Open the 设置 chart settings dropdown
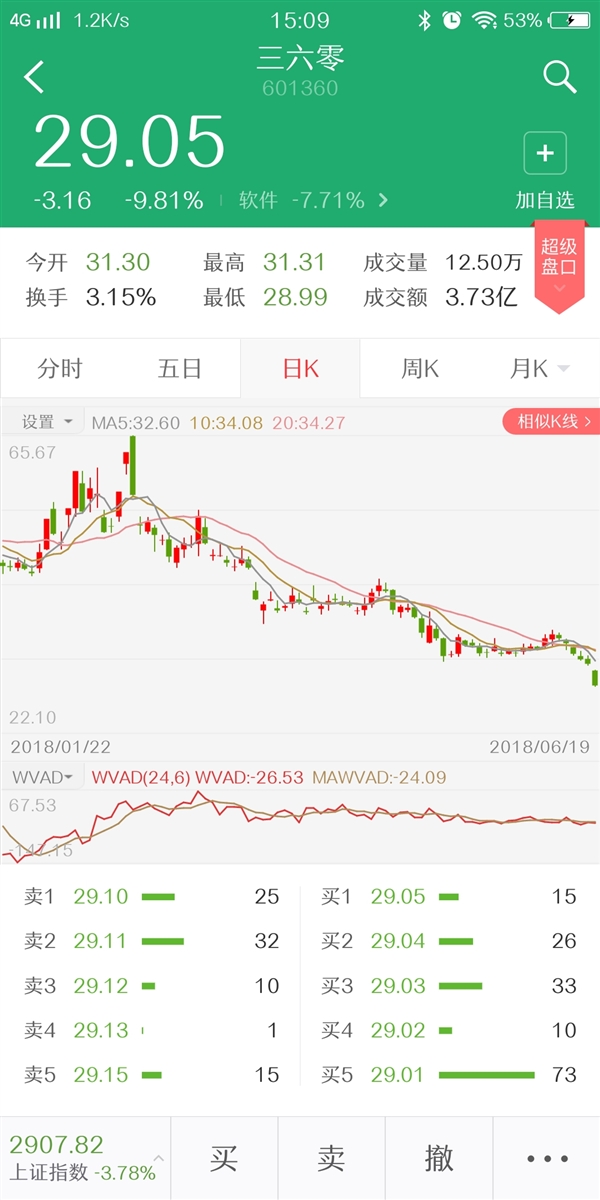 47,422
